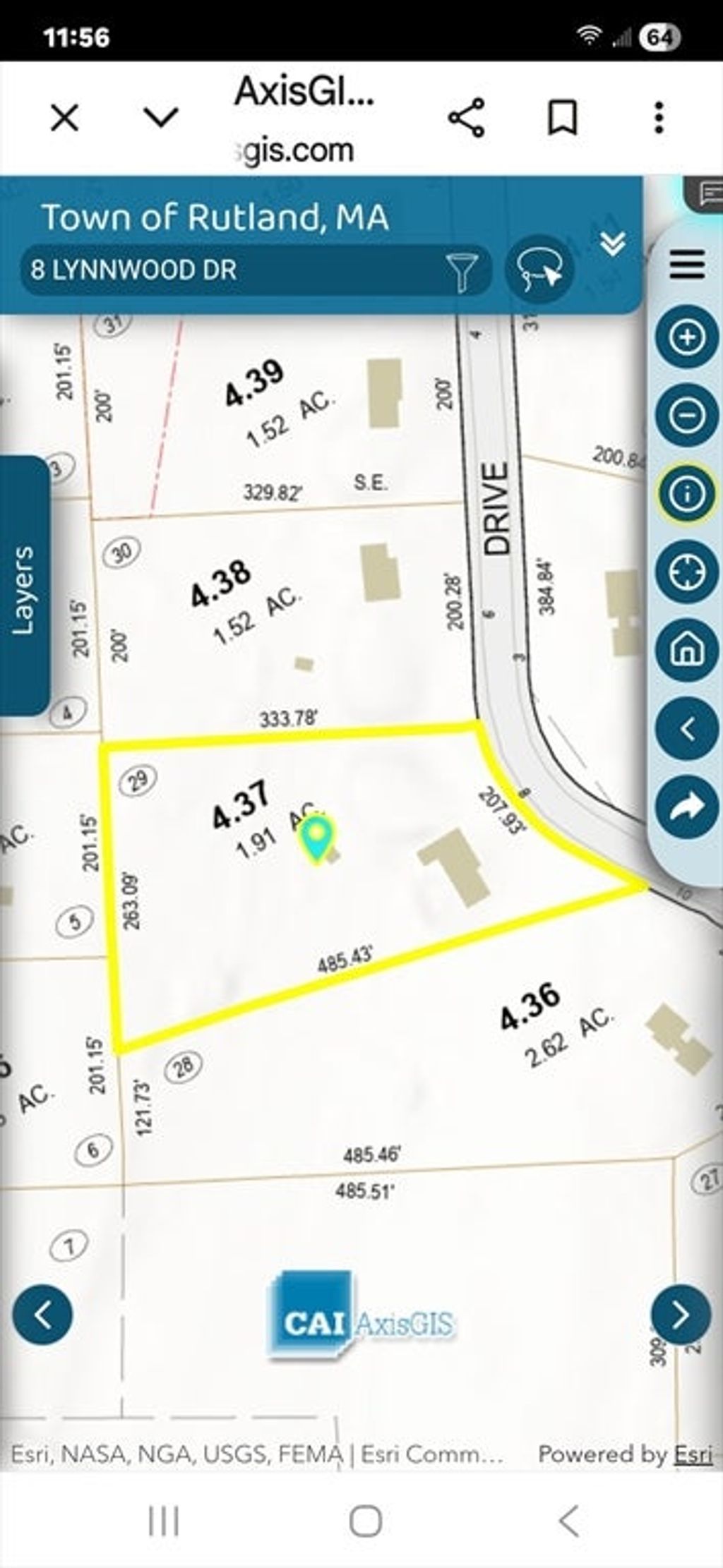Share this AxisGIS page

tap(467, 117)
